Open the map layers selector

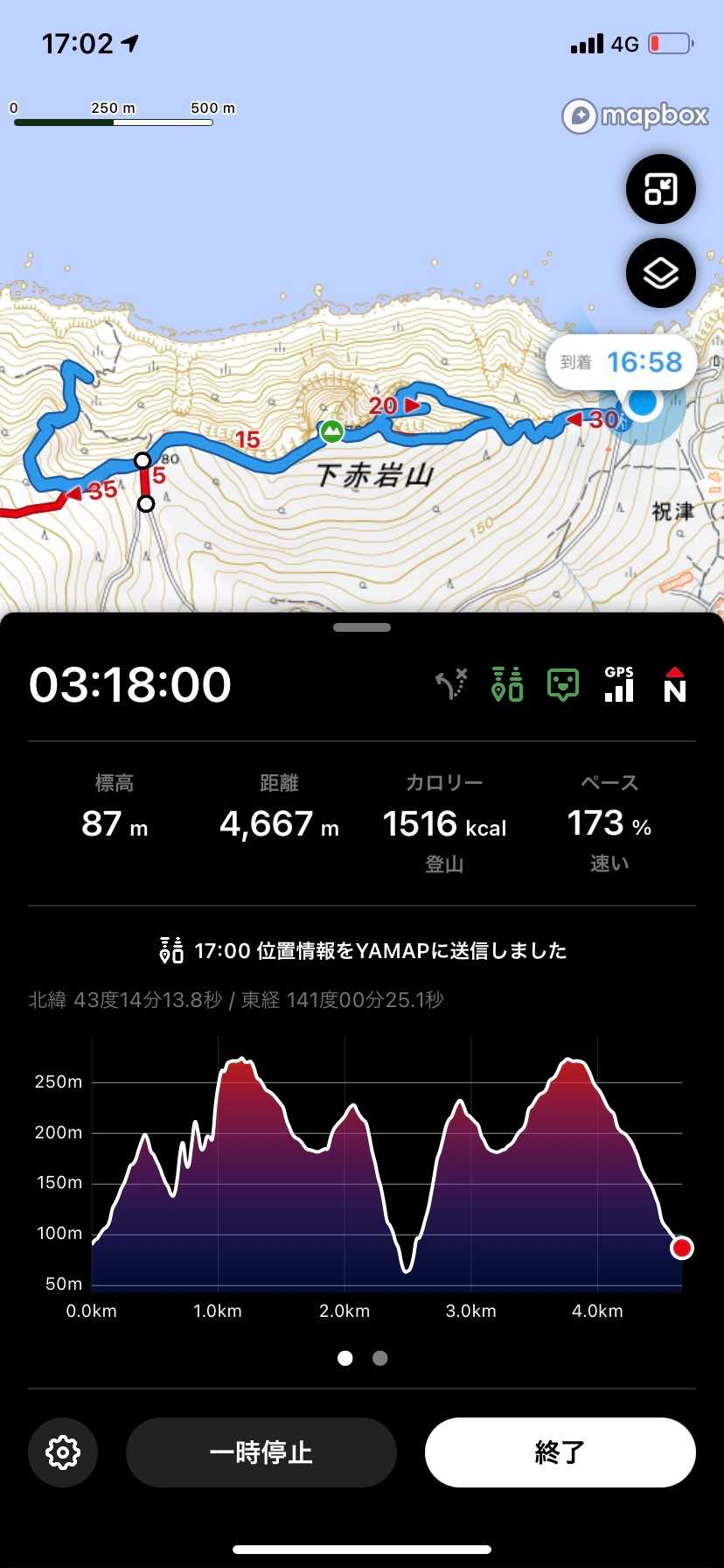coord(660,273)
